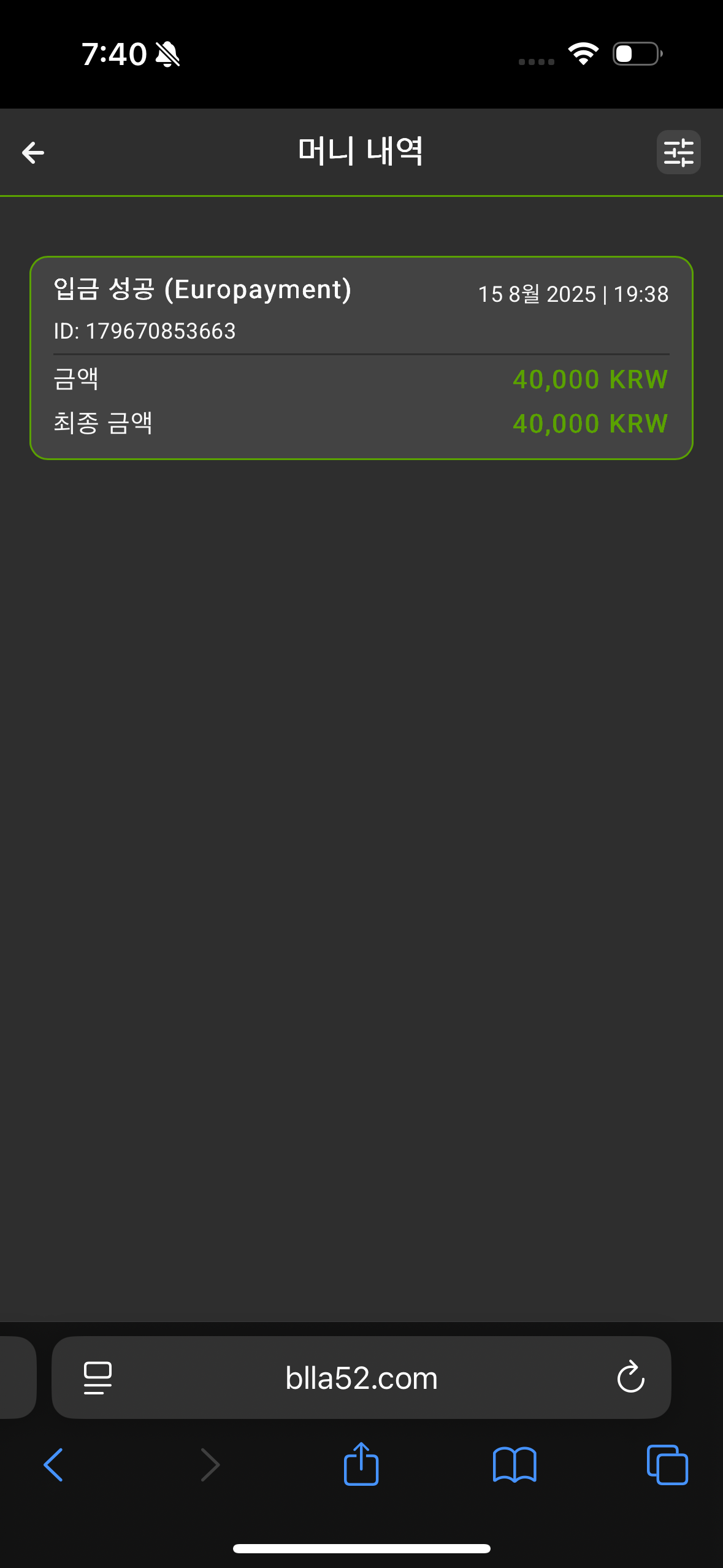
Task: Open the filter settings icon
Action: point(678,153)
